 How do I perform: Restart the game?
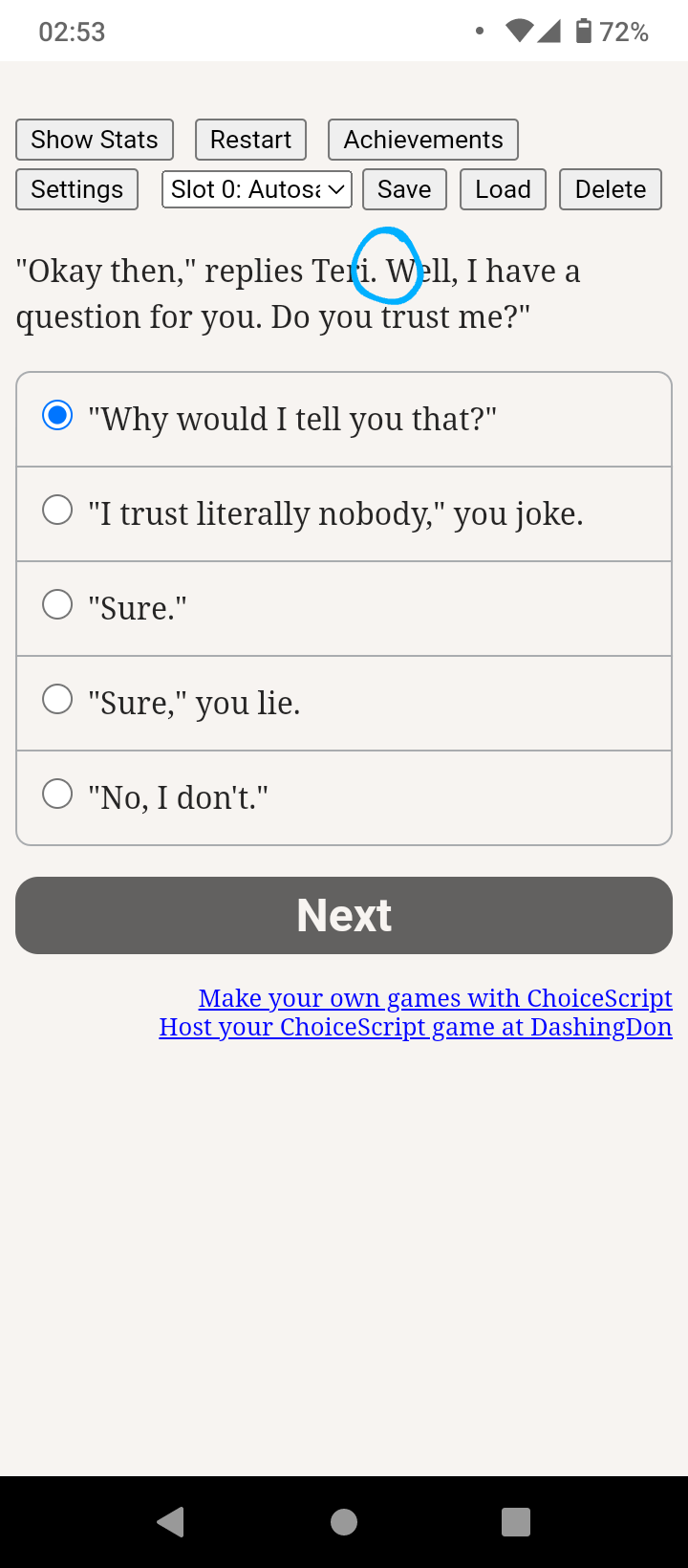tap(250, 140)
